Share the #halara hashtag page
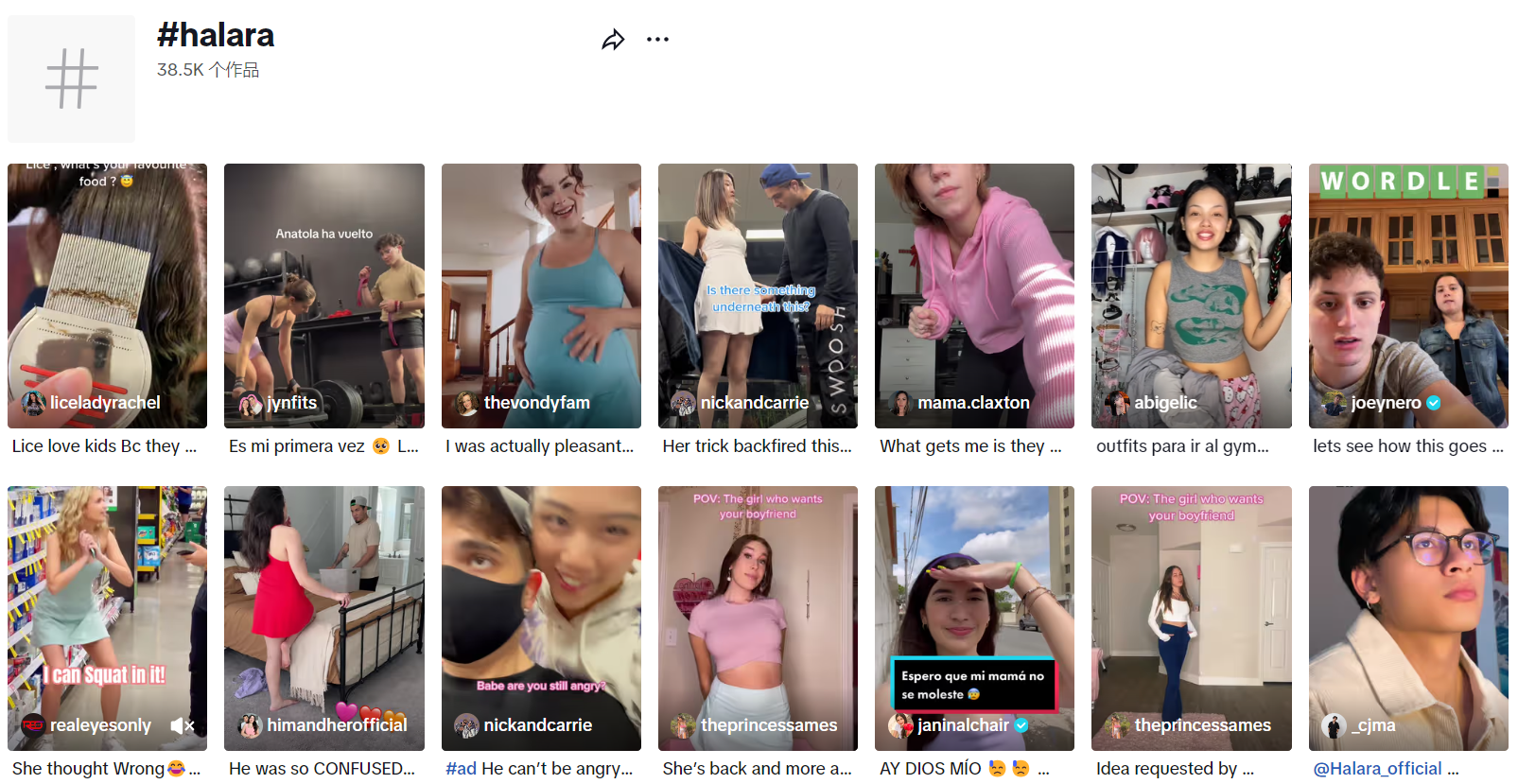 tap(613, 40)
